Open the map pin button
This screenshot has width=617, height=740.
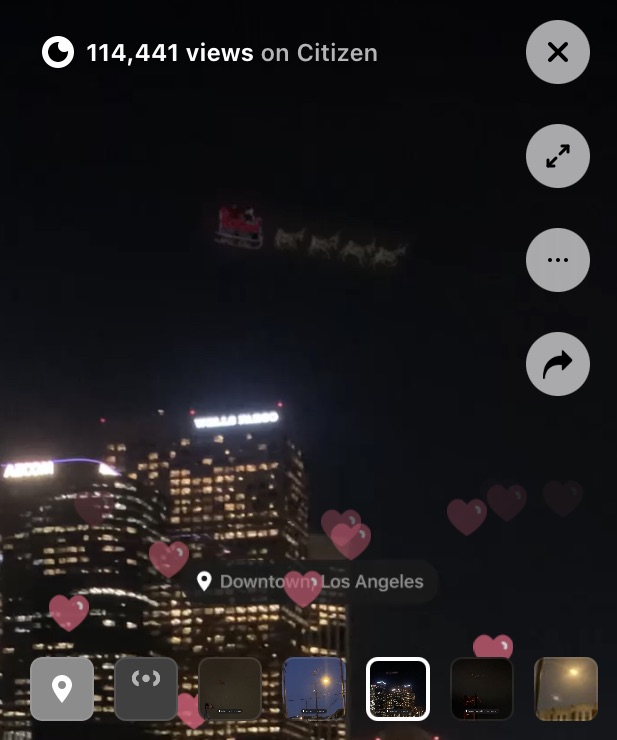point(62,689)
